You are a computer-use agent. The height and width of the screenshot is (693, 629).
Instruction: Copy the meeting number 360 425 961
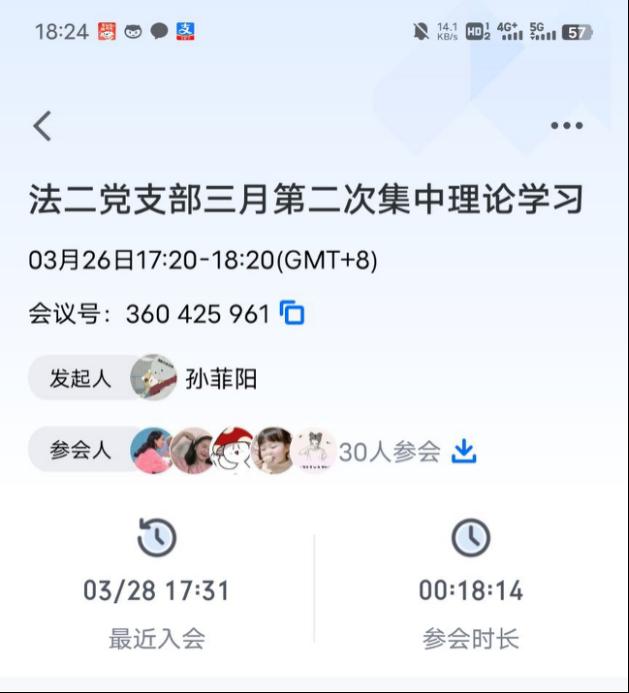(292, 313)
